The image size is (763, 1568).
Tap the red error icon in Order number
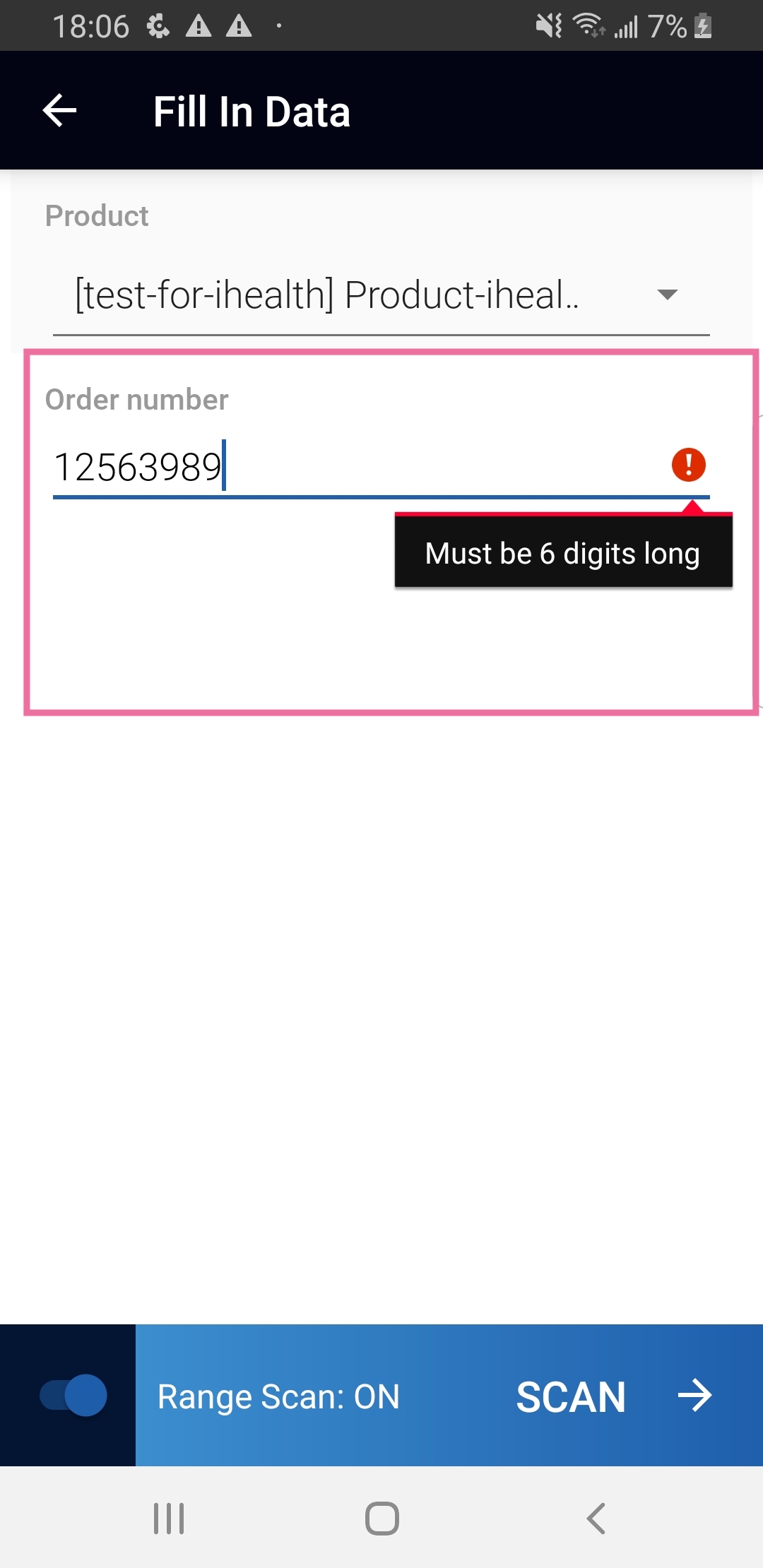click(x=688, y=465)
